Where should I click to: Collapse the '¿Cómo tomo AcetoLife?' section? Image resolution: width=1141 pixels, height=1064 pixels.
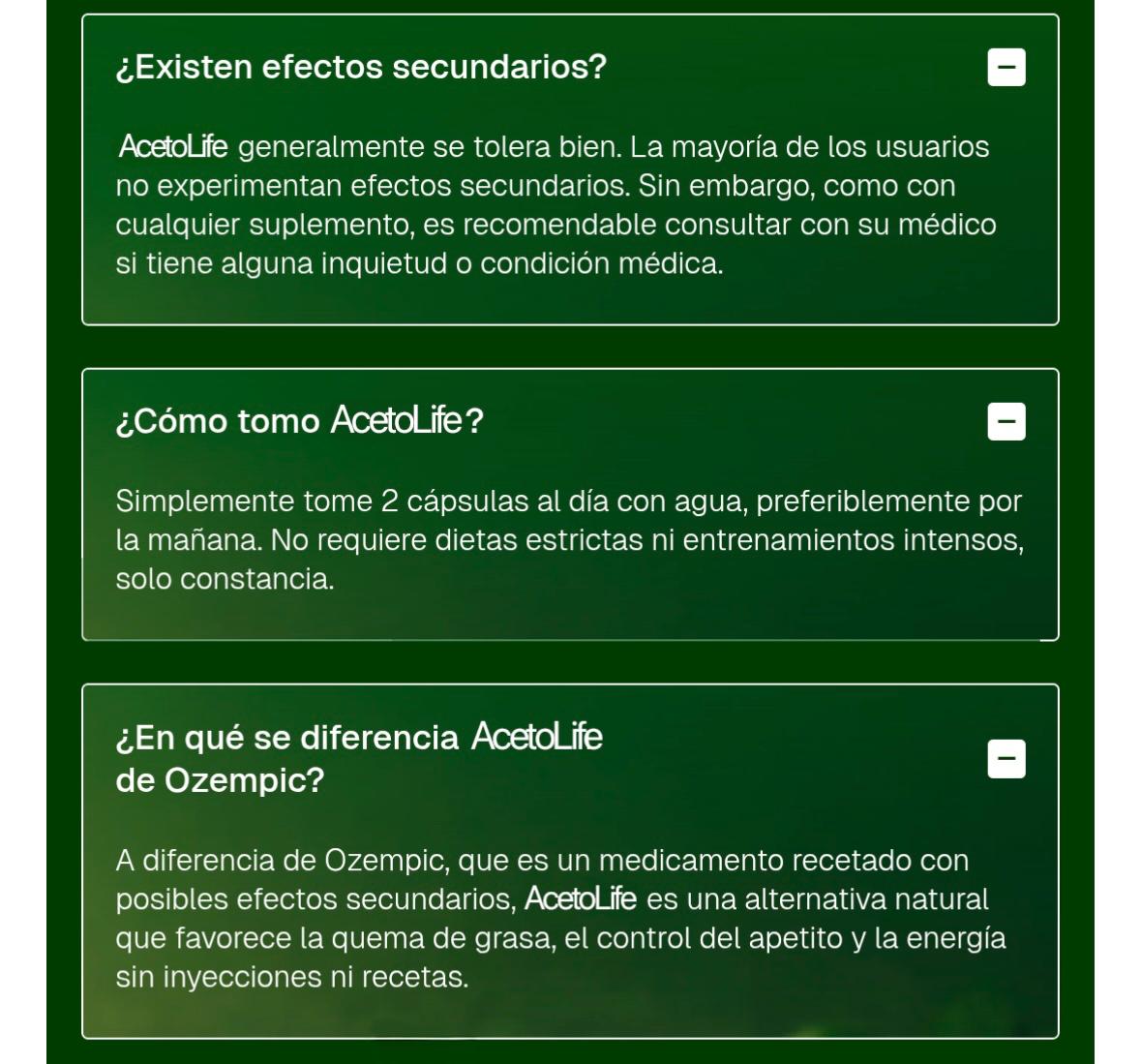pos(1006,421)
